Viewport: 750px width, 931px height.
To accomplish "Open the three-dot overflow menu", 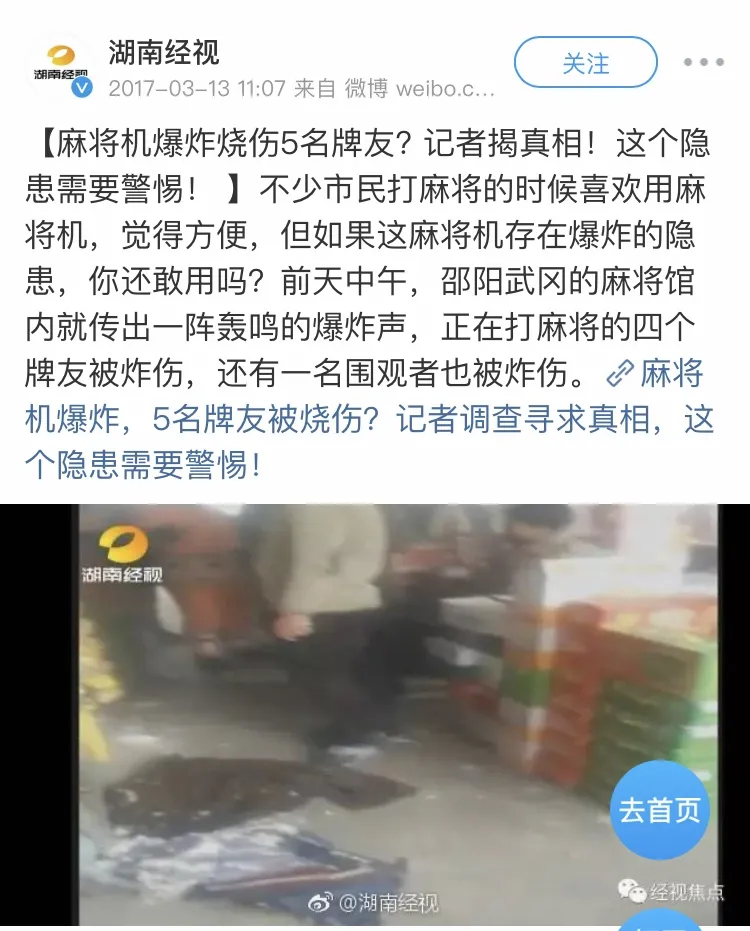I will (x=703, y=63).
